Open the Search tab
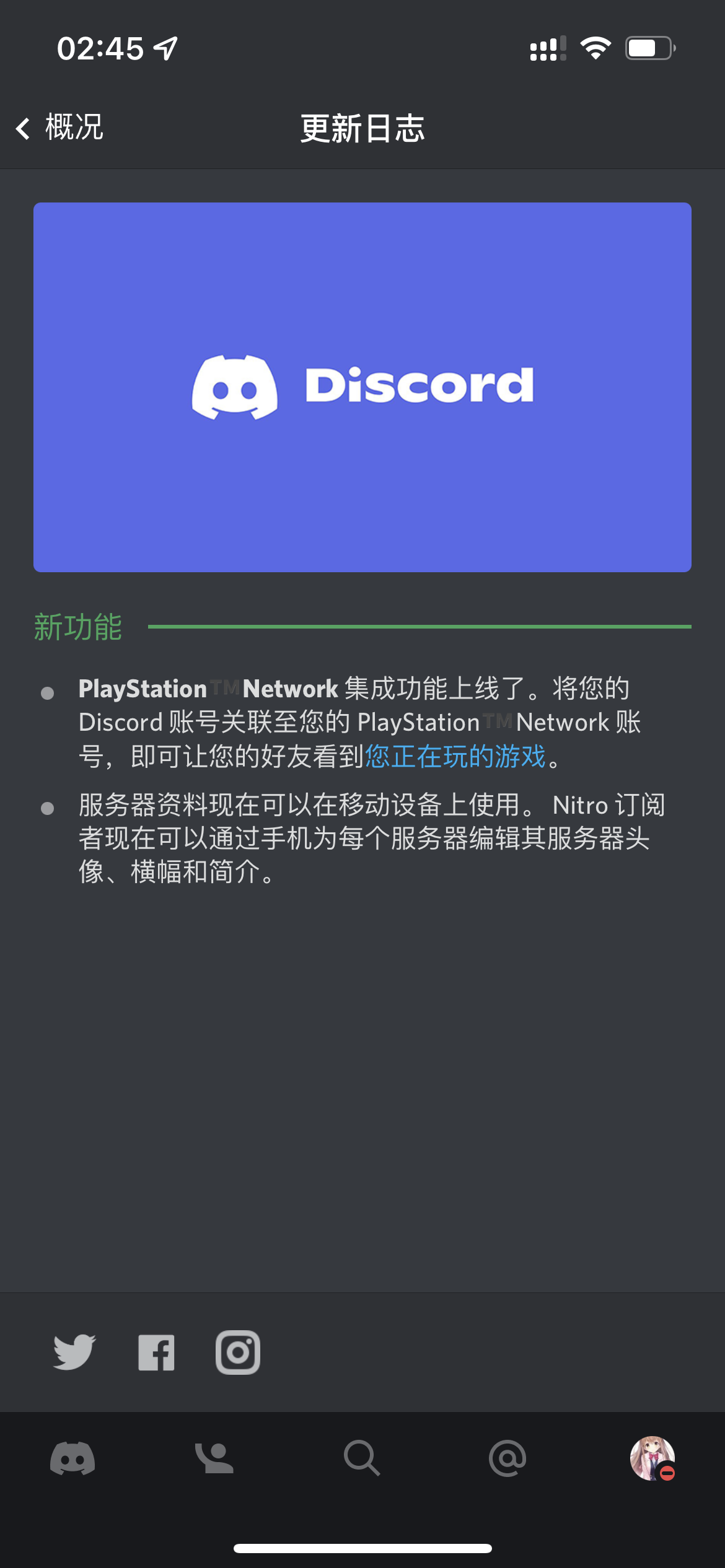 (362, 1458)
